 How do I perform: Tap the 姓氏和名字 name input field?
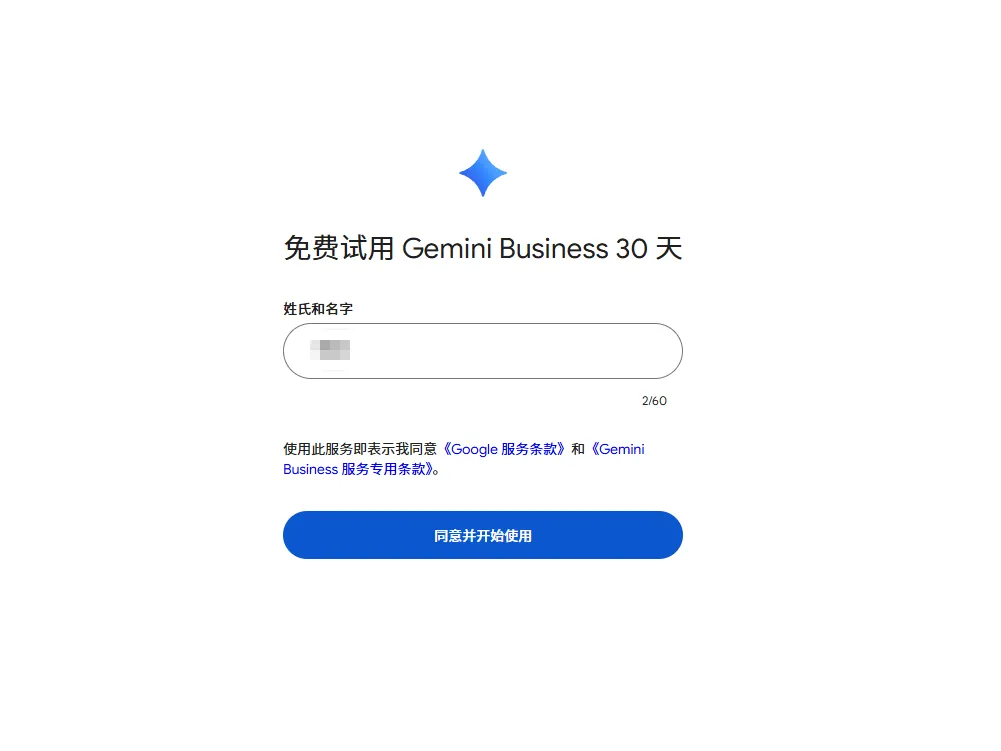click(482, 351)
